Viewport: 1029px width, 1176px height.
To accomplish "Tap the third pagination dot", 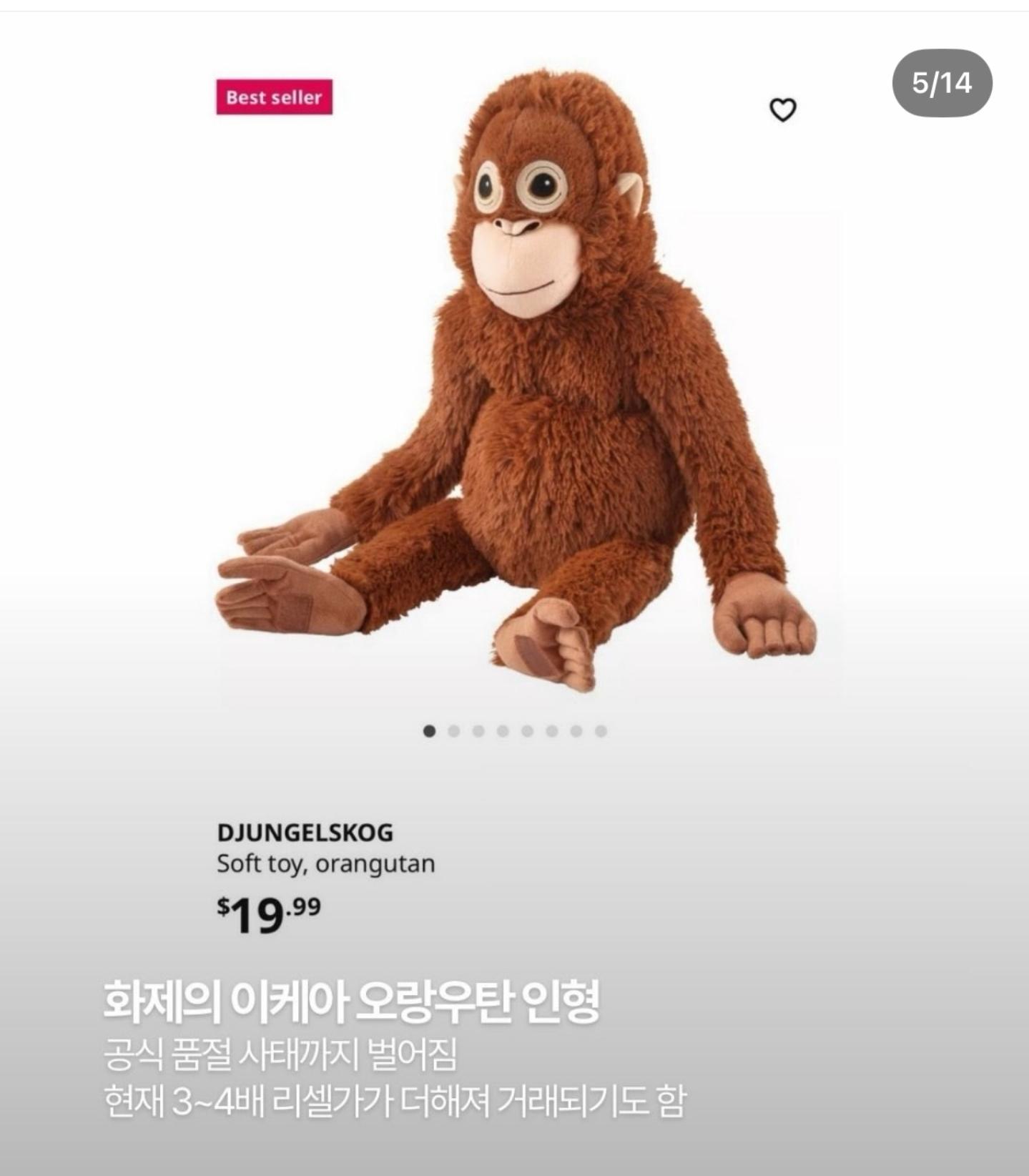I will (479, 730).
